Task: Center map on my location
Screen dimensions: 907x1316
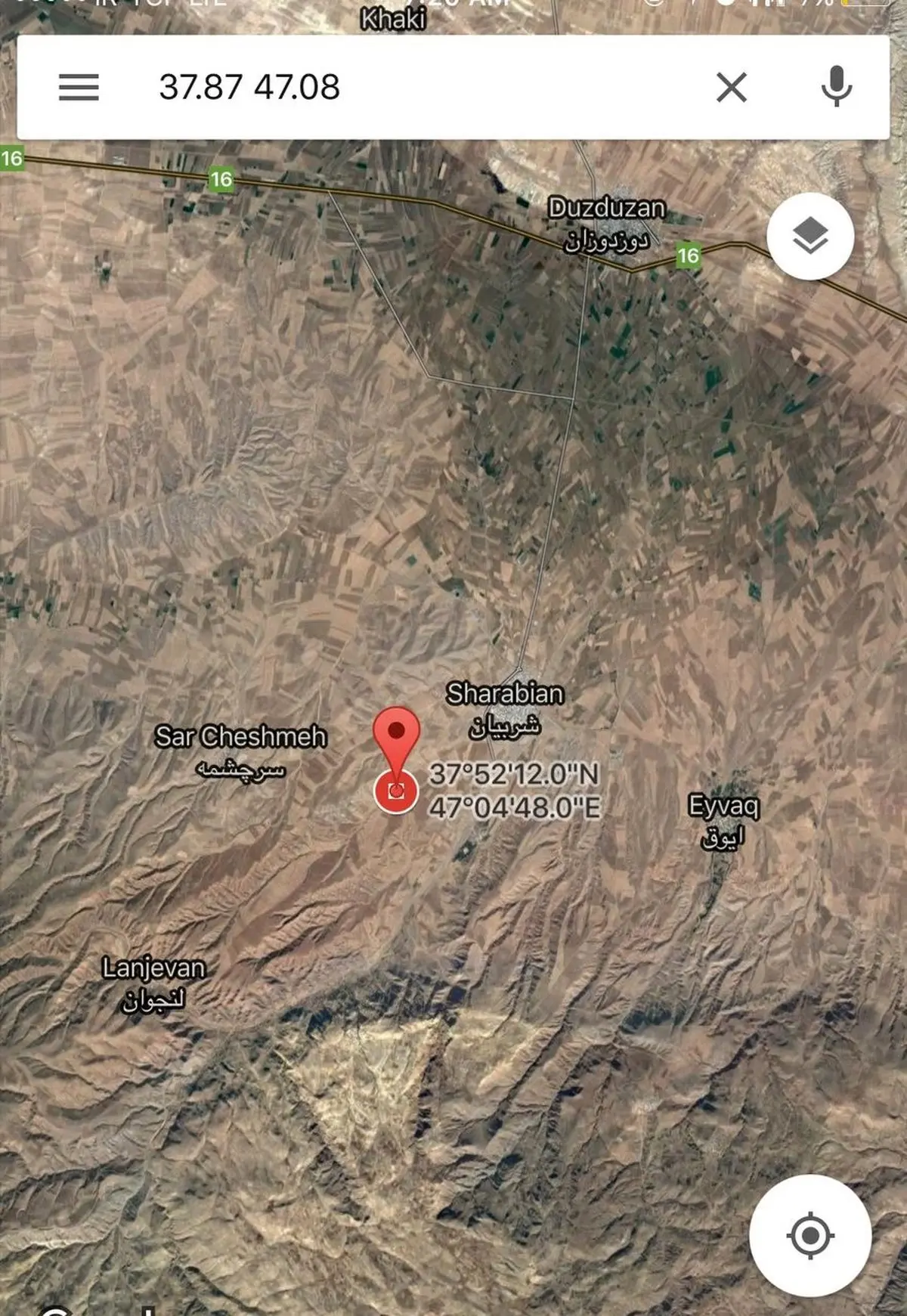Action: [x=809, y=1236]
